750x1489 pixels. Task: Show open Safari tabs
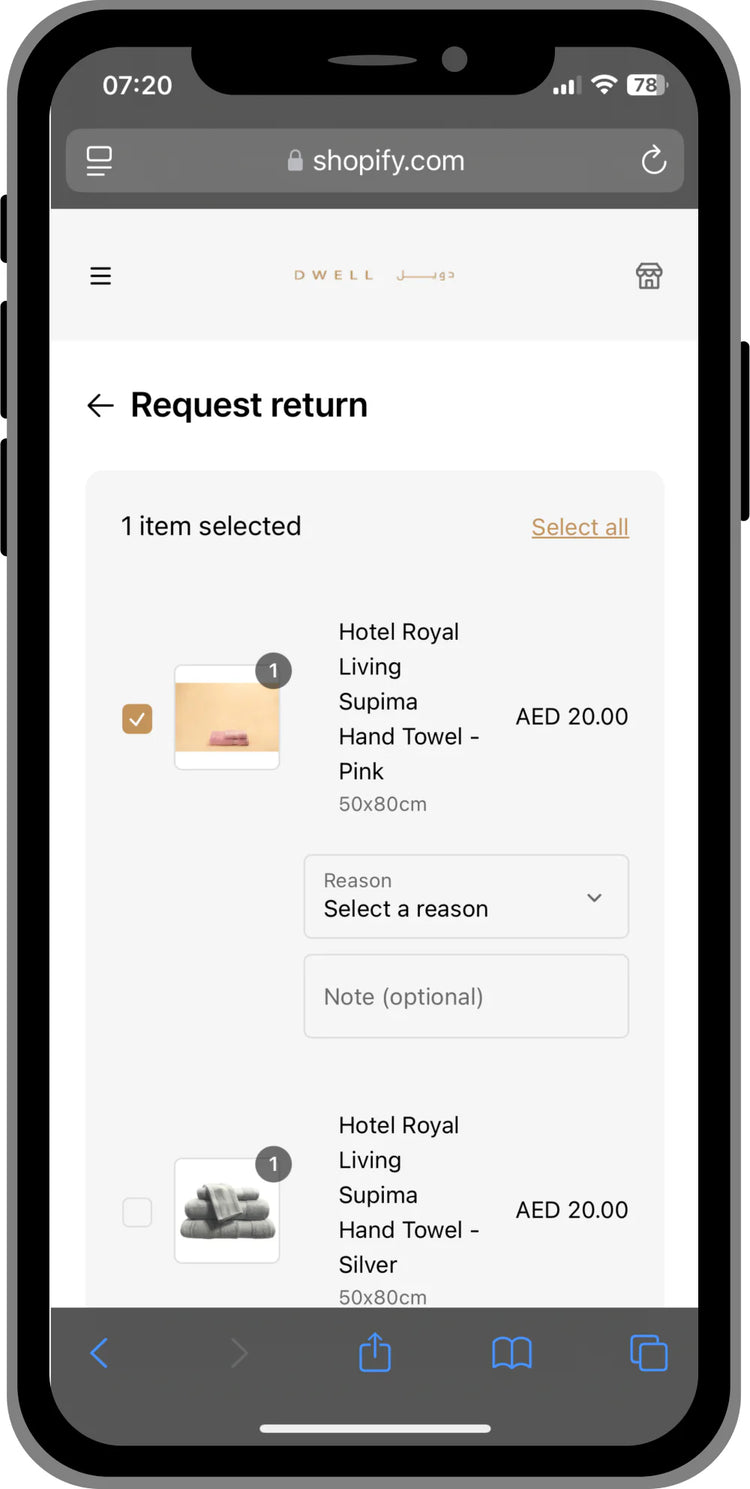[648, 1354]
